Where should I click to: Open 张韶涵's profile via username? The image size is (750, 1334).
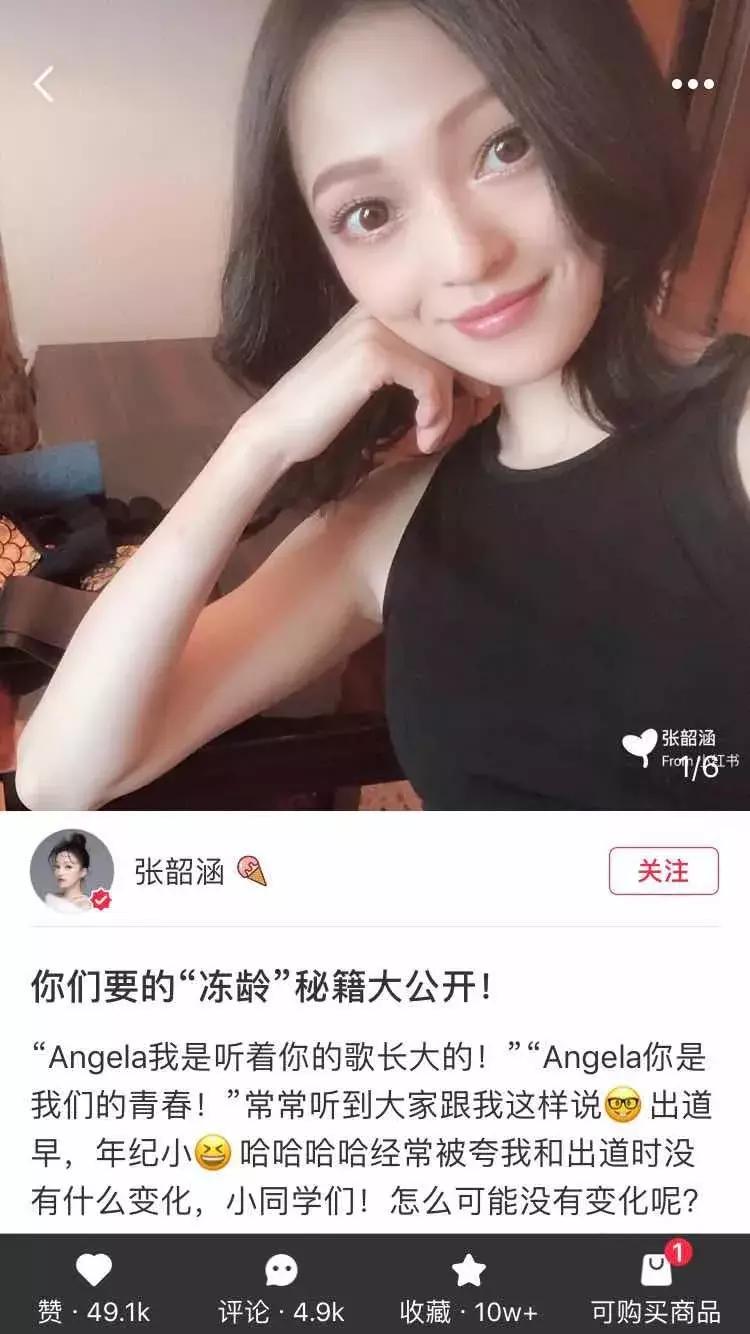click(170, 869)
